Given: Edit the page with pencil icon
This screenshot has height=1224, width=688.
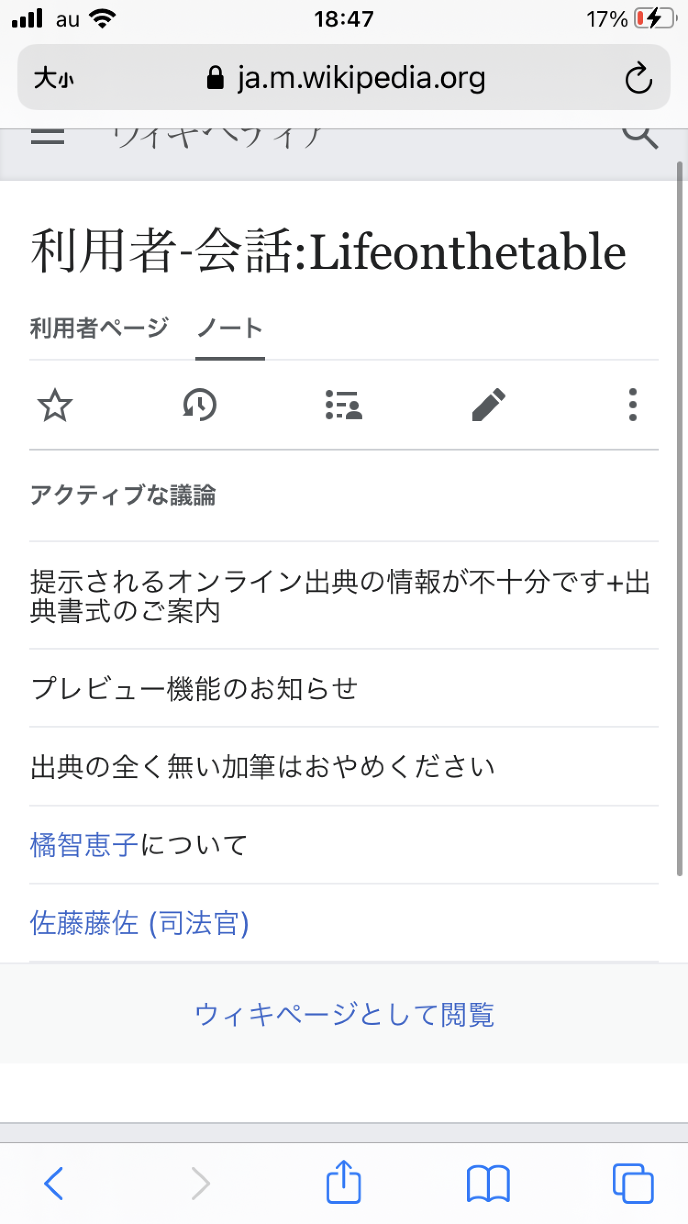Looking at the screenshot, I should click(x=488, y=405).
